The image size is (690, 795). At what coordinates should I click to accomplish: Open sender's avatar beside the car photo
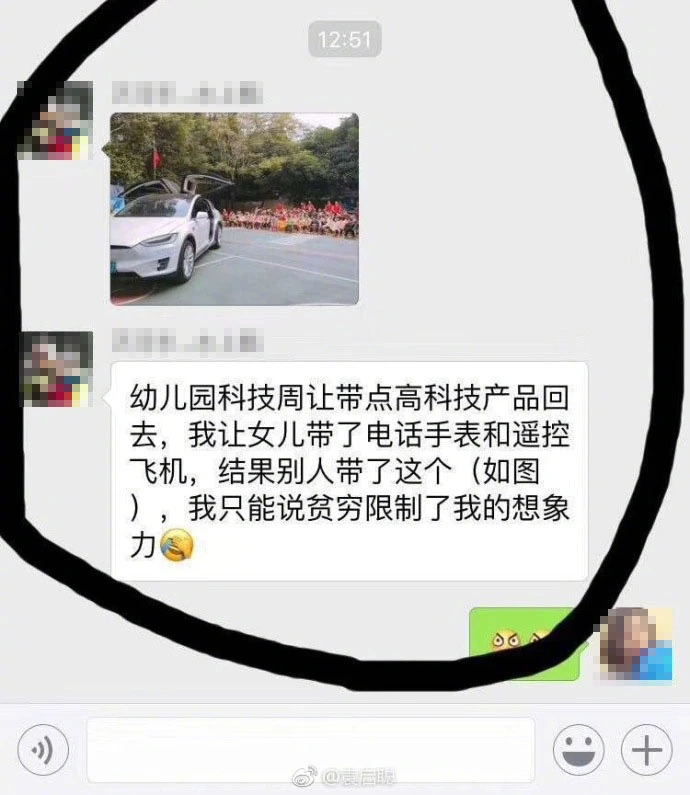click(57, 121)
